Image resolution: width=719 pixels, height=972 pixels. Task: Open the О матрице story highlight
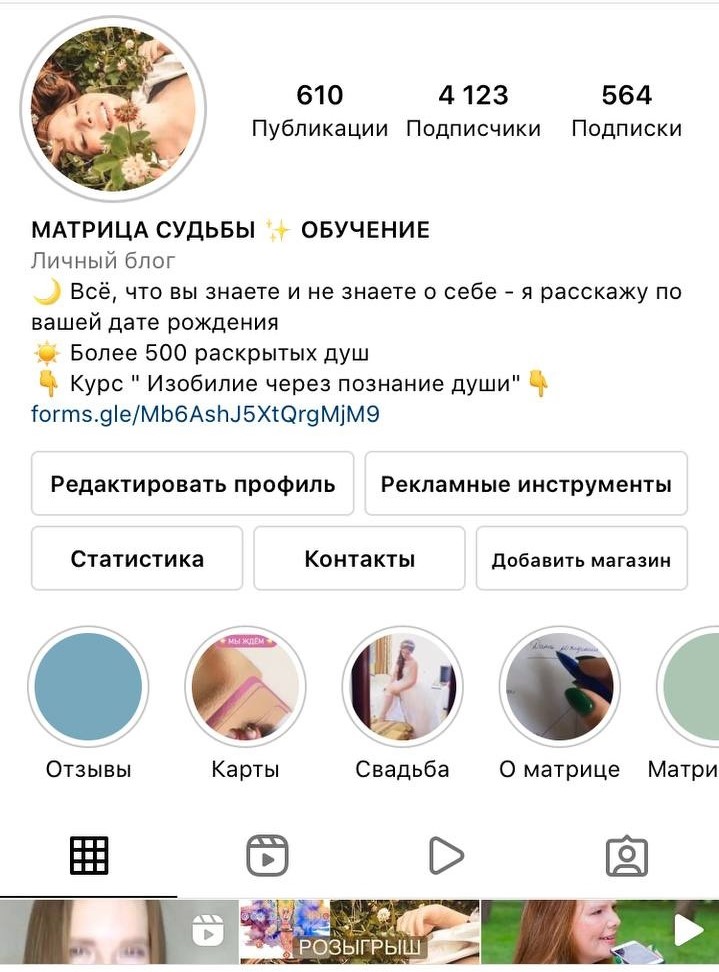coord(559,690)
